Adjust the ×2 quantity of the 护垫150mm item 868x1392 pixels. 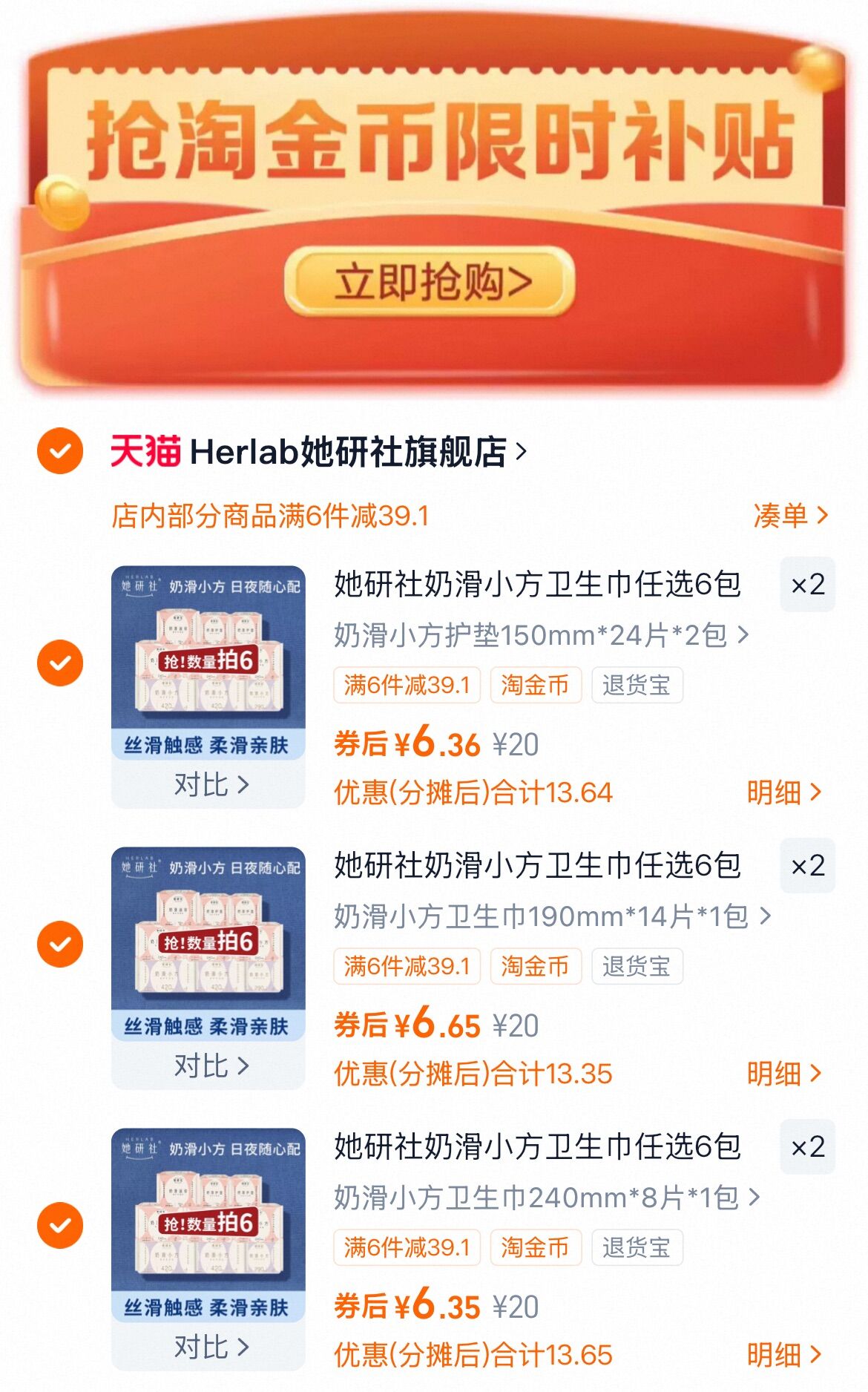807,585
